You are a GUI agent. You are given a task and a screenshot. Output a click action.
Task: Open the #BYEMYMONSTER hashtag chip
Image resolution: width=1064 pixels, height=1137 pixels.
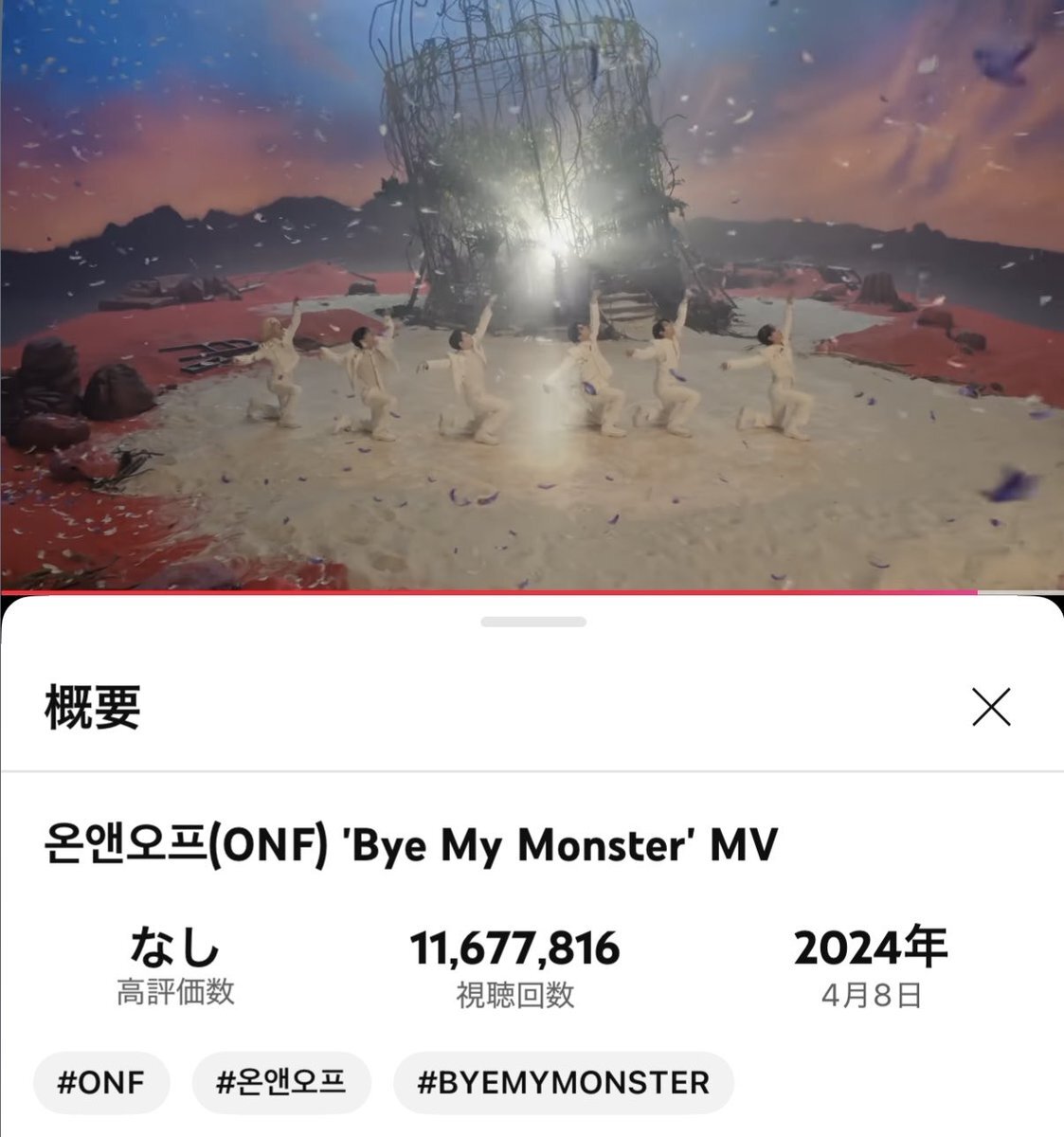coord(563,1083)
